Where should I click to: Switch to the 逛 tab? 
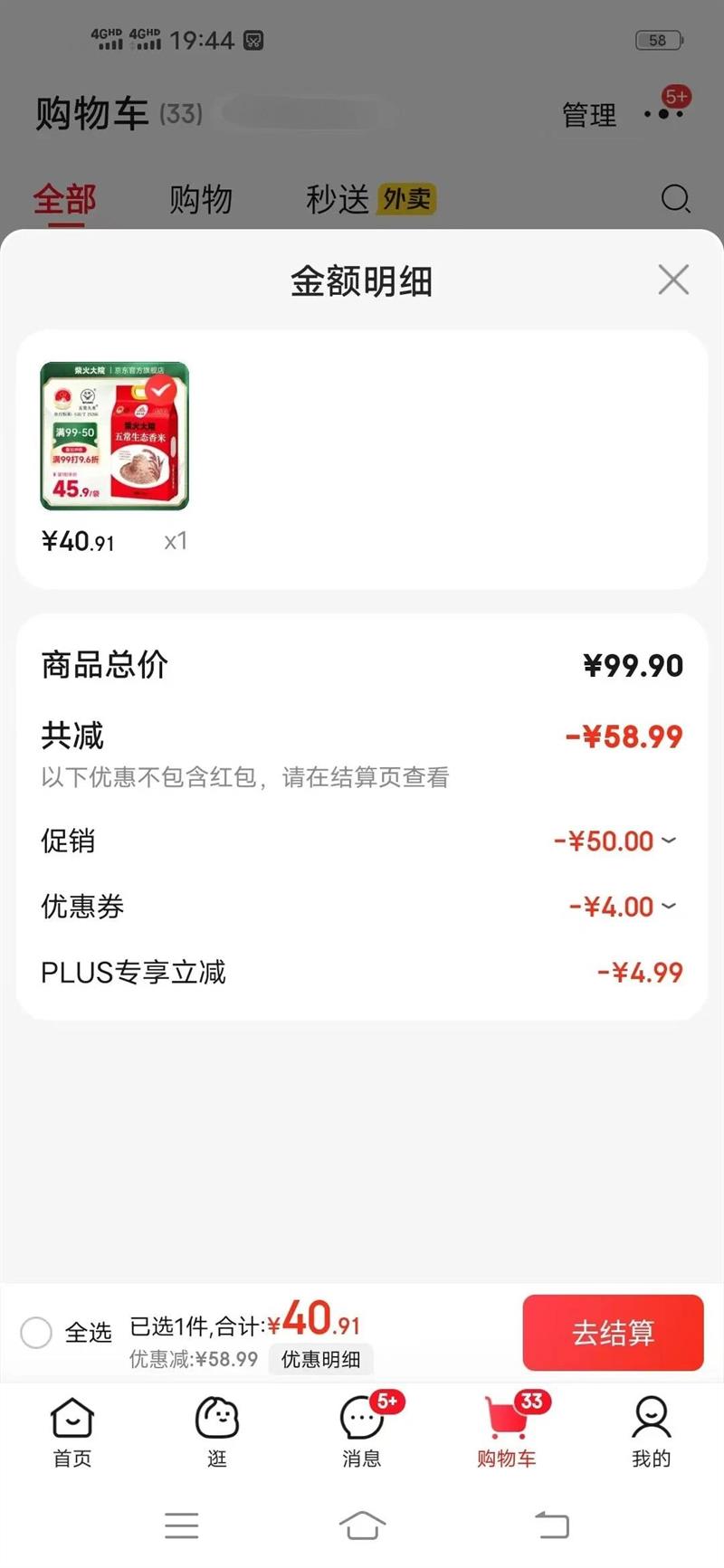(x=217, y=1430)
